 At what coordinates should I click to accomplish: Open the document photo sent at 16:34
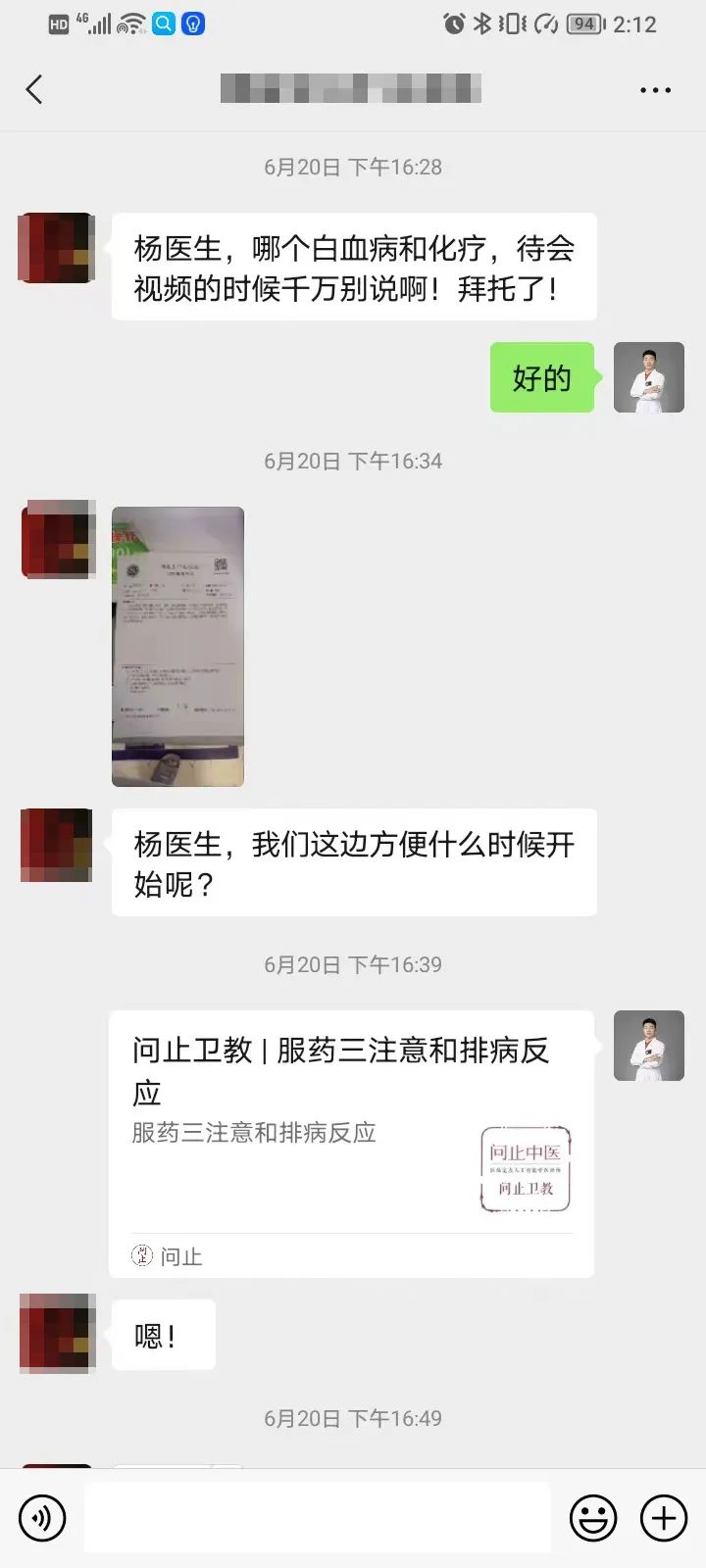[177, 647]
